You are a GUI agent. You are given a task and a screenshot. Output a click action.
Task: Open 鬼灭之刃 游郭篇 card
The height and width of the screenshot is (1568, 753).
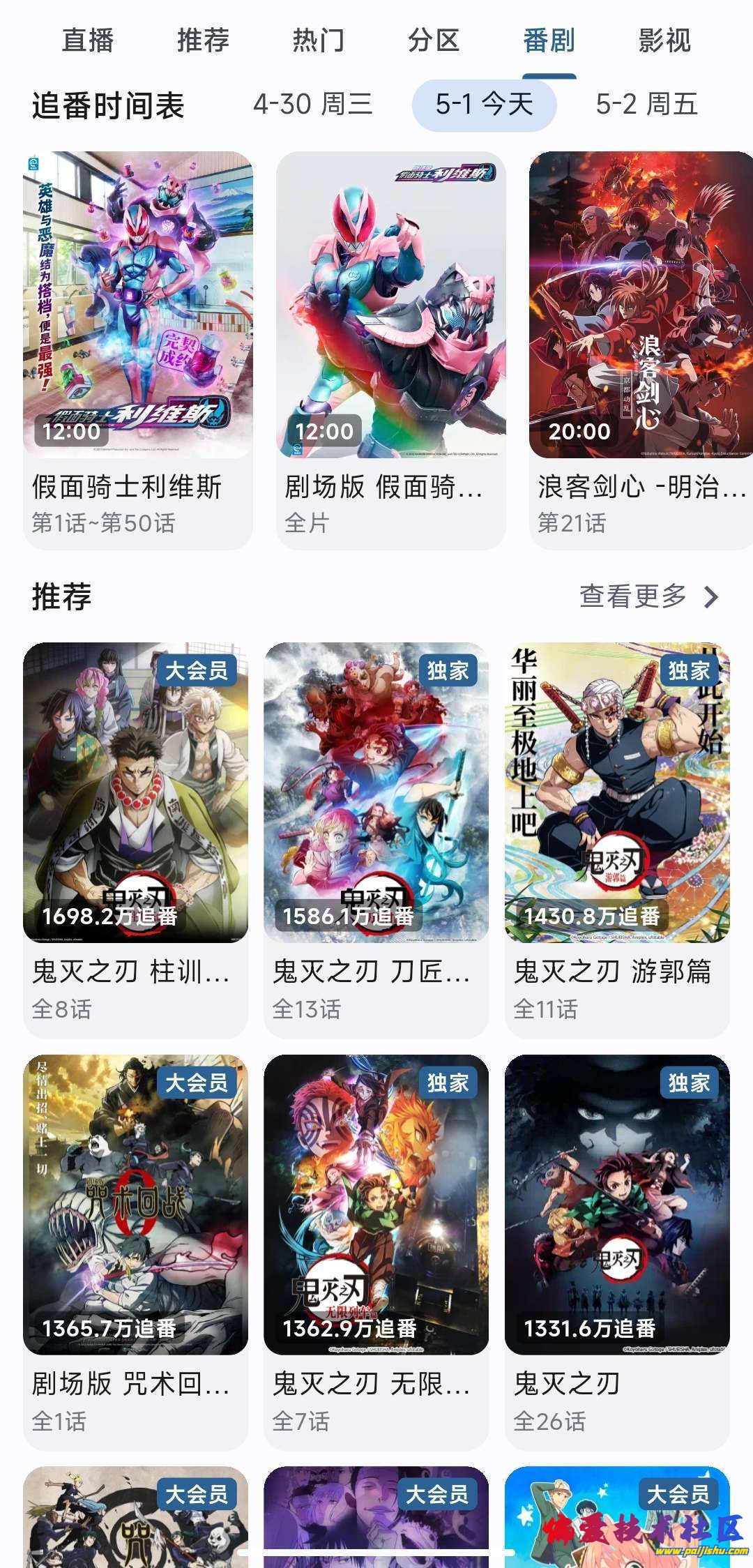(x=617, y=837)
